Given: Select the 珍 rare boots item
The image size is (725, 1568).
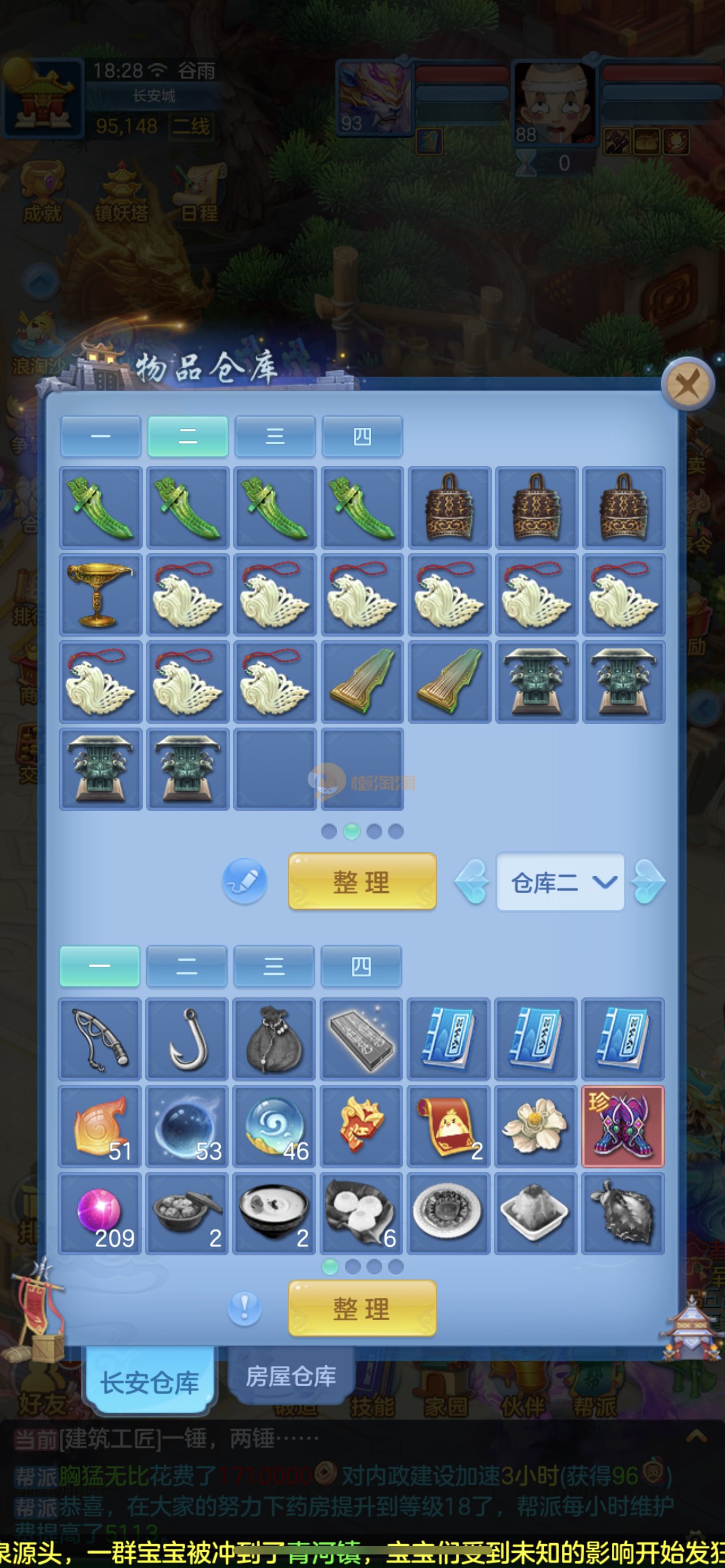Looking at the screenshot, I should (x=623, y=1126).
